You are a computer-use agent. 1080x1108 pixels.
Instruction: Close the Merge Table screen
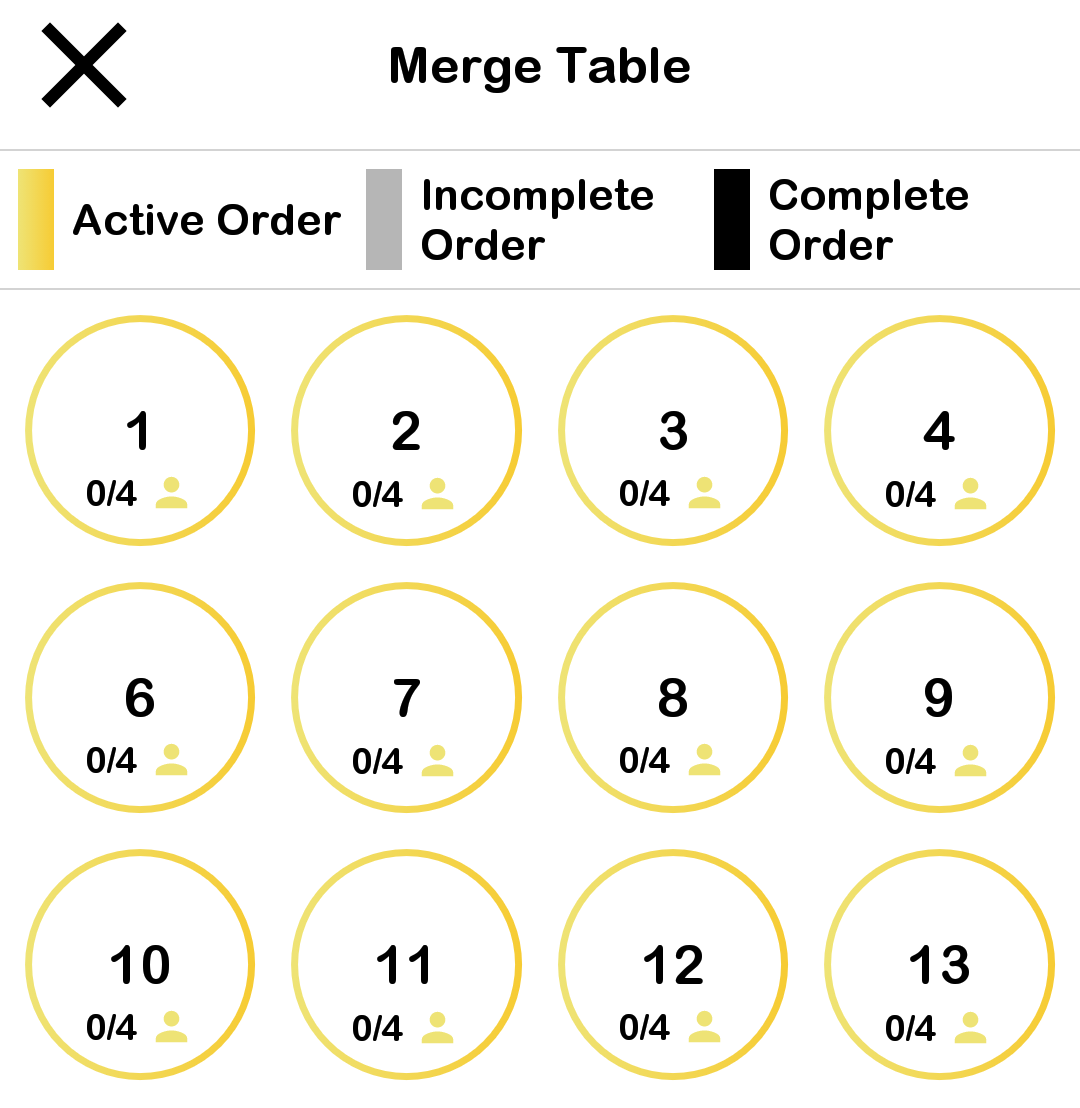tap(84, 66)
